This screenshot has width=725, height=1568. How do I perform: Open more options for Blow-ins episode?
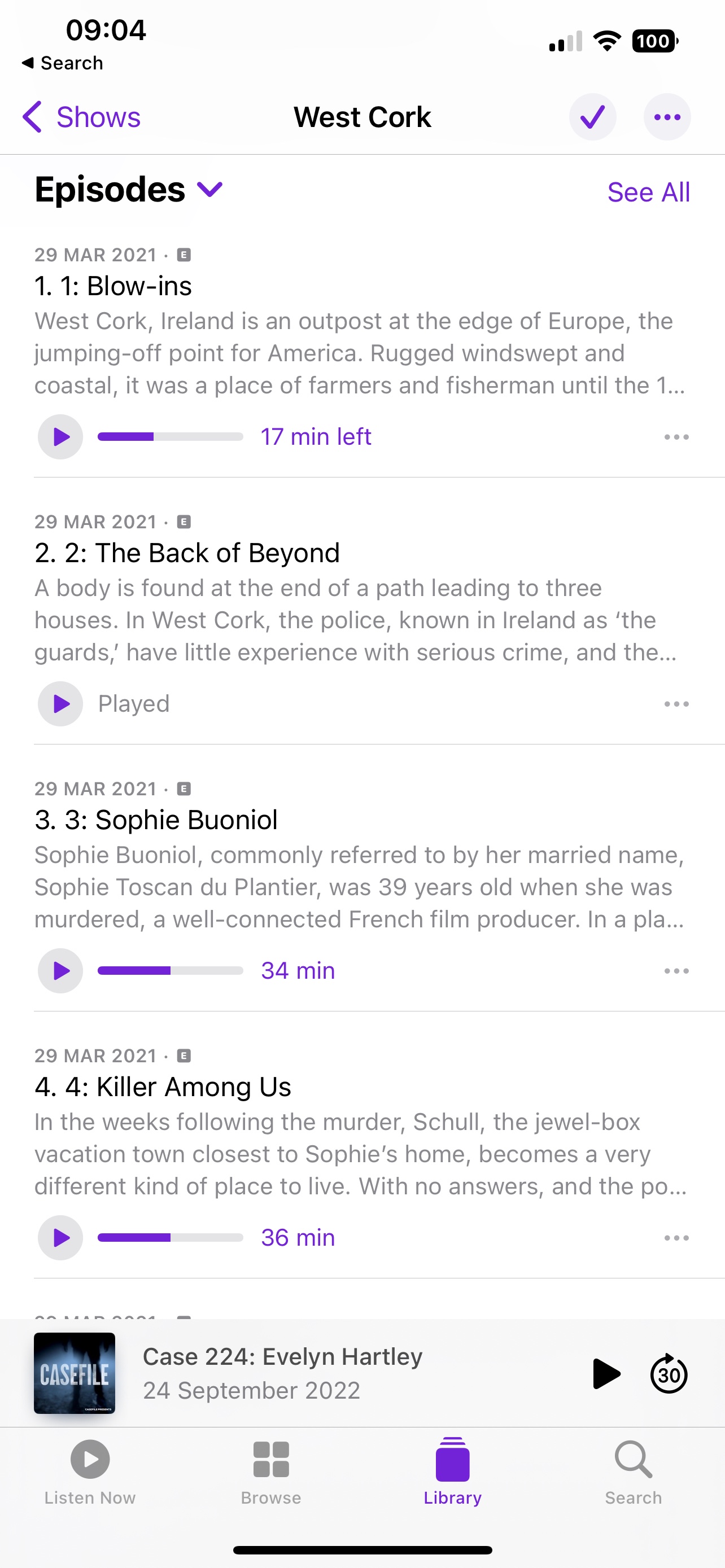(x=676, y=437)
